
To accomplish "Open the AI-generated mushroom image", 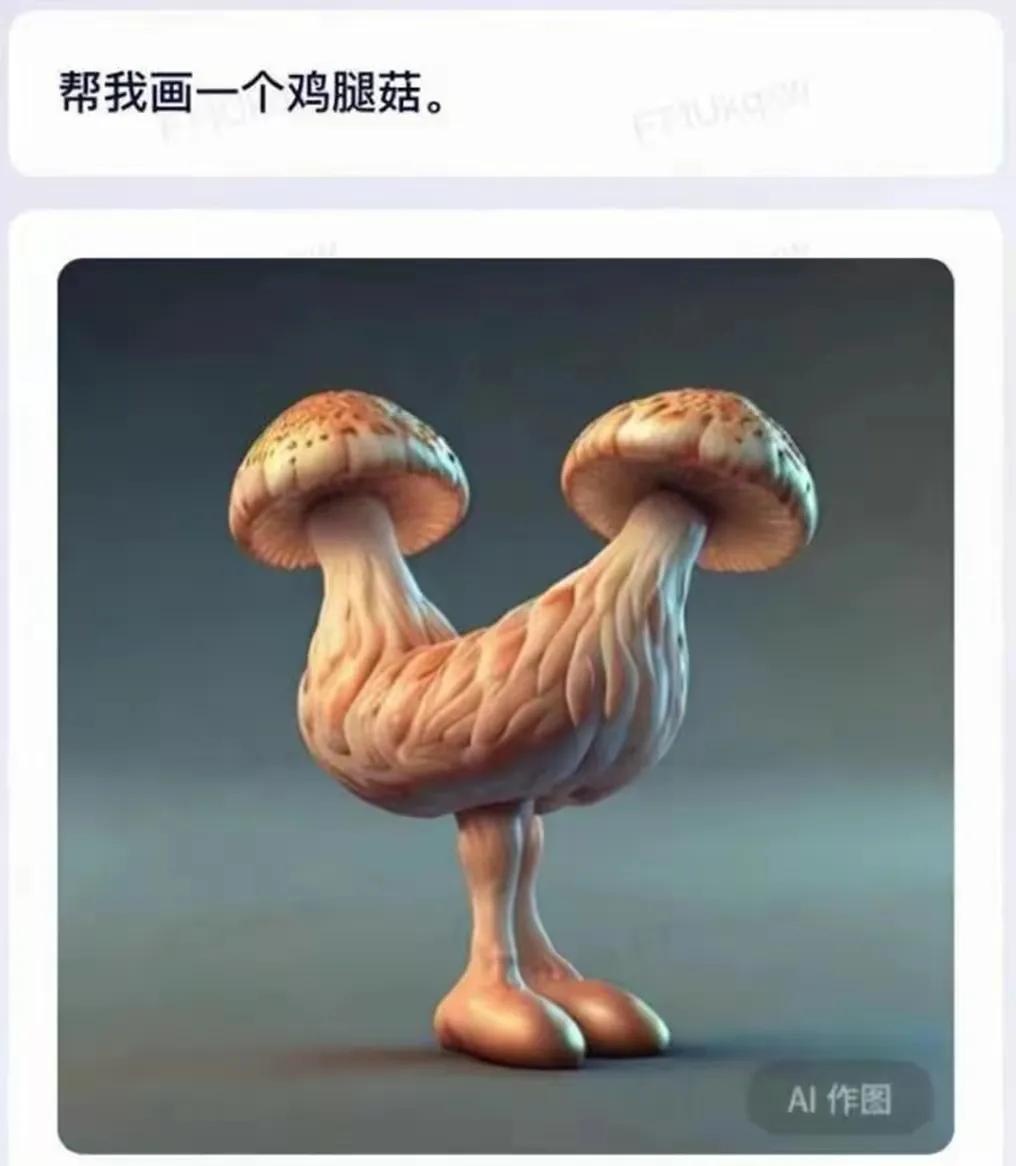I will (x=505, y=700).
